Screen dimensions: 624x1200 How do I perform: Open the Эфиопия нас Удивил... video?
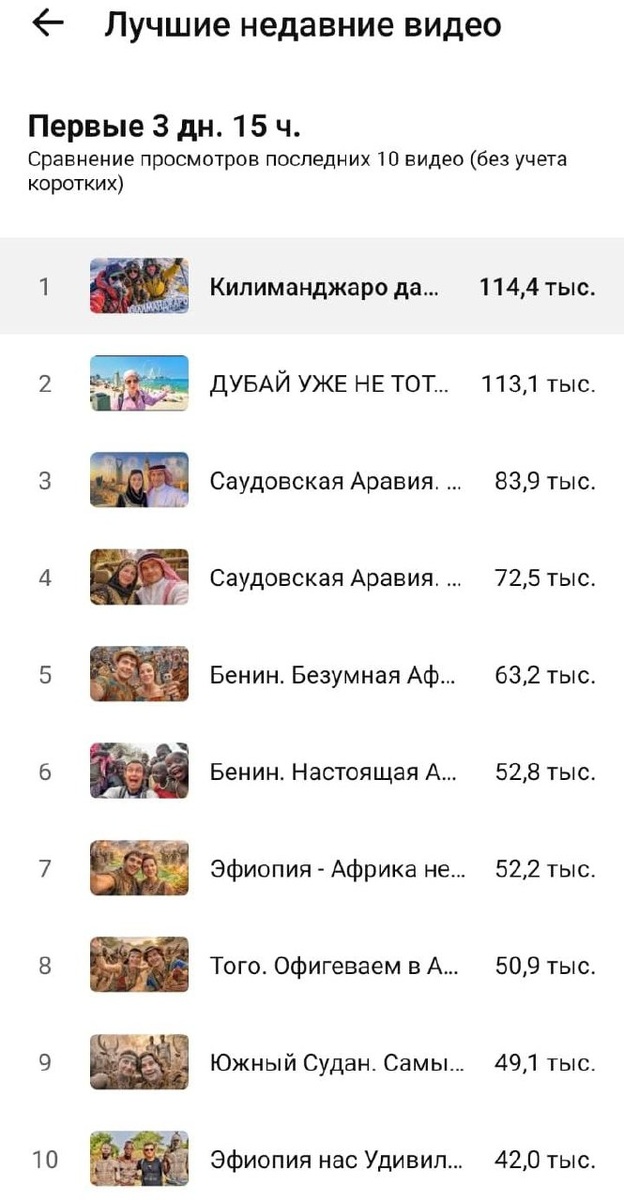336,1160
